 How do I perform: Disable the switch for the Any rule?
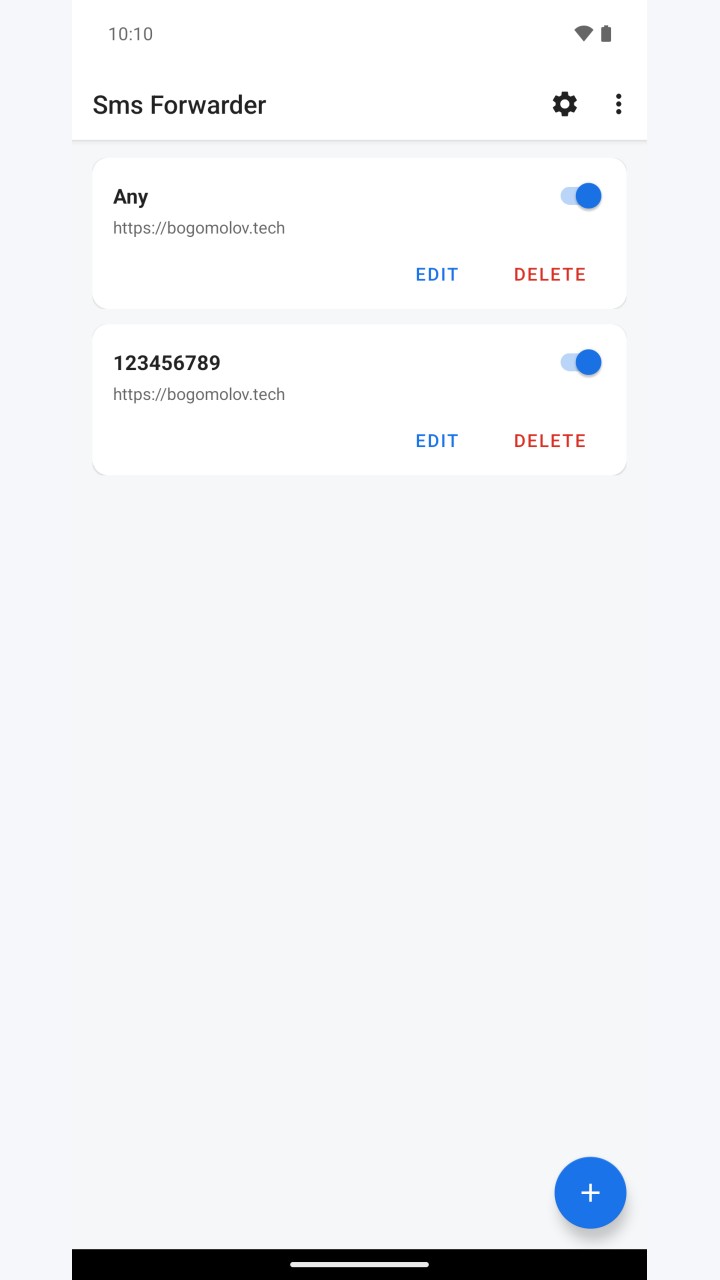(581, 196)
